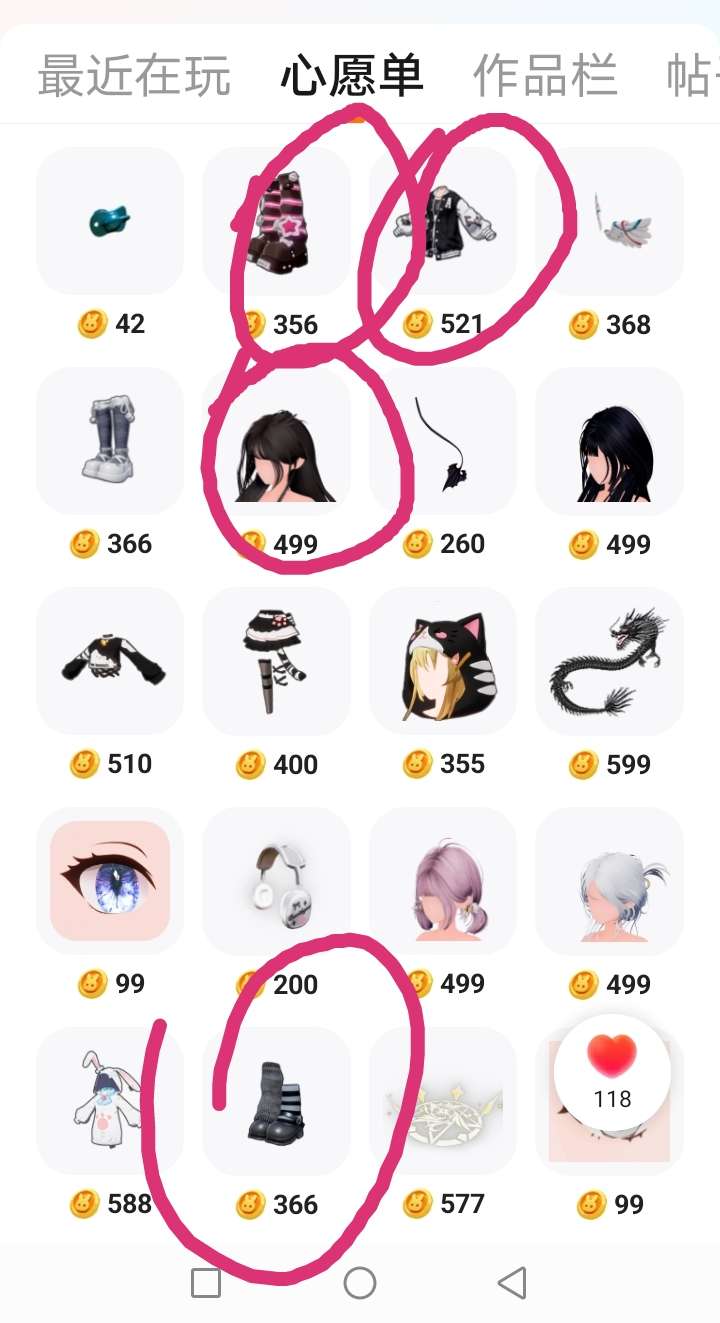This screenshot has width=720, height=1323.
Task: Open the black striped boots priced 366
Action: coord(277,1101)
